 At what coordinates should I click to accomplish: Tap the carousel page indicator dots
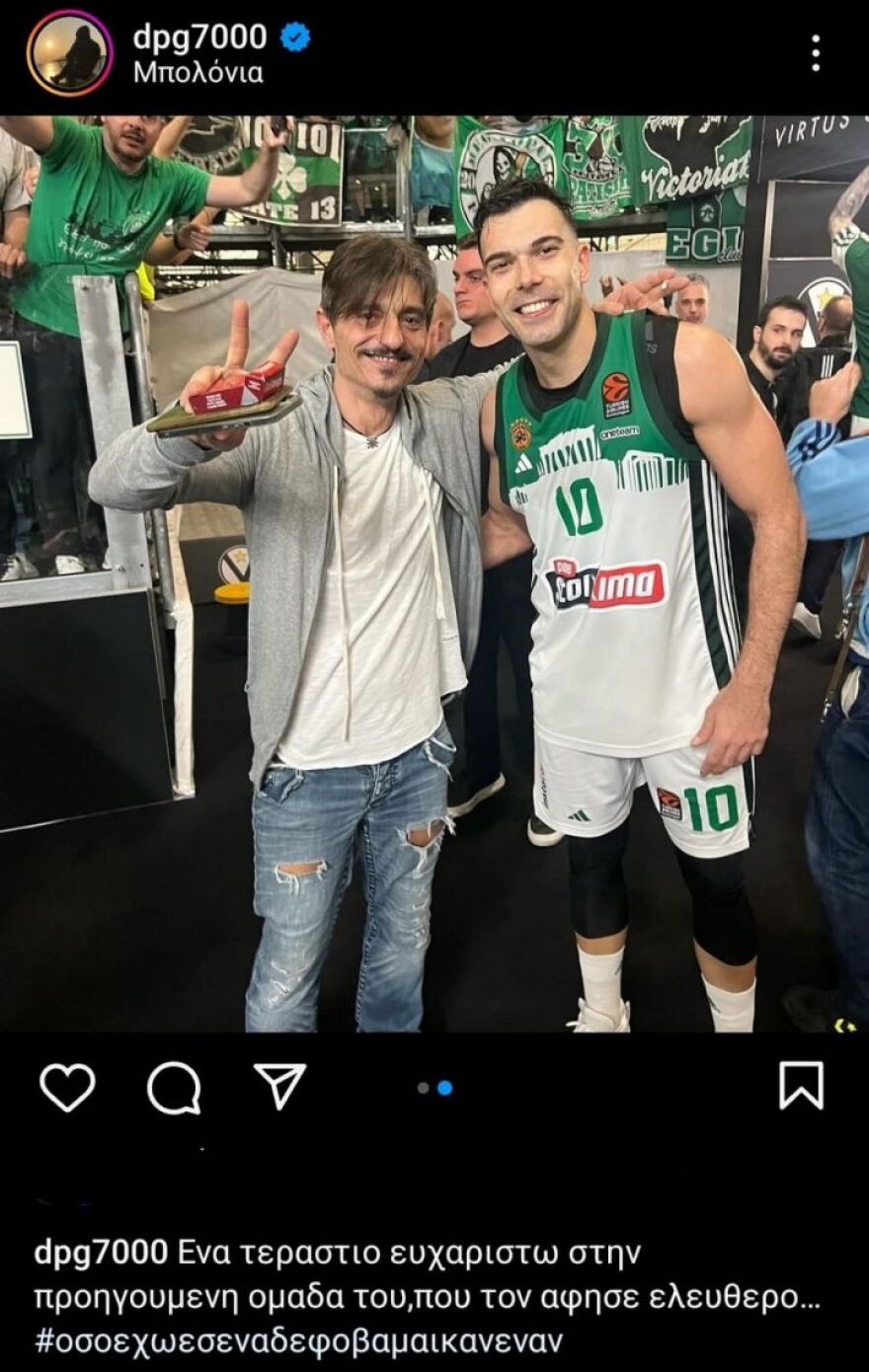coord(434,1088)
